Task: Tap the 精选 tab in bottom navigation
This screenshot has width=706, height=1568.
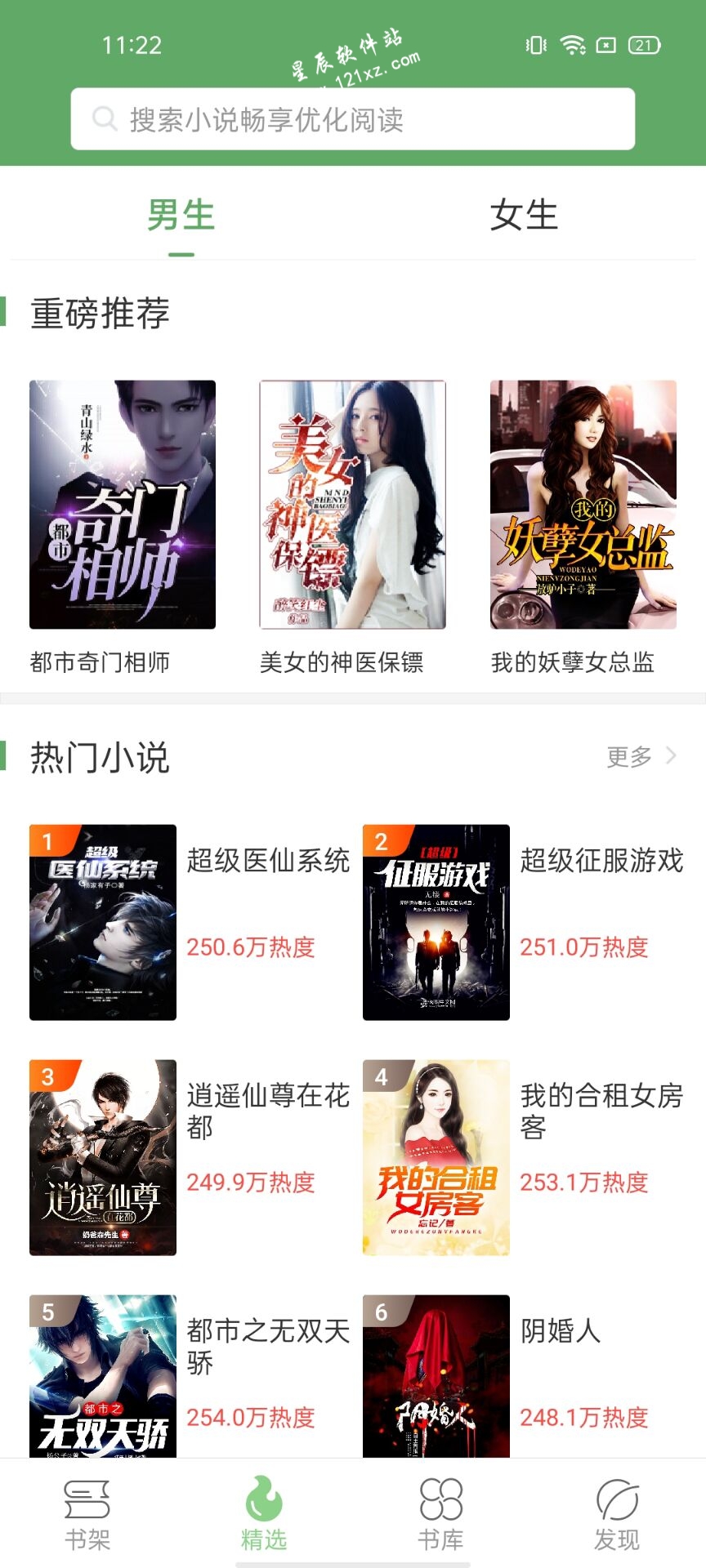Action: point(264,1514)
